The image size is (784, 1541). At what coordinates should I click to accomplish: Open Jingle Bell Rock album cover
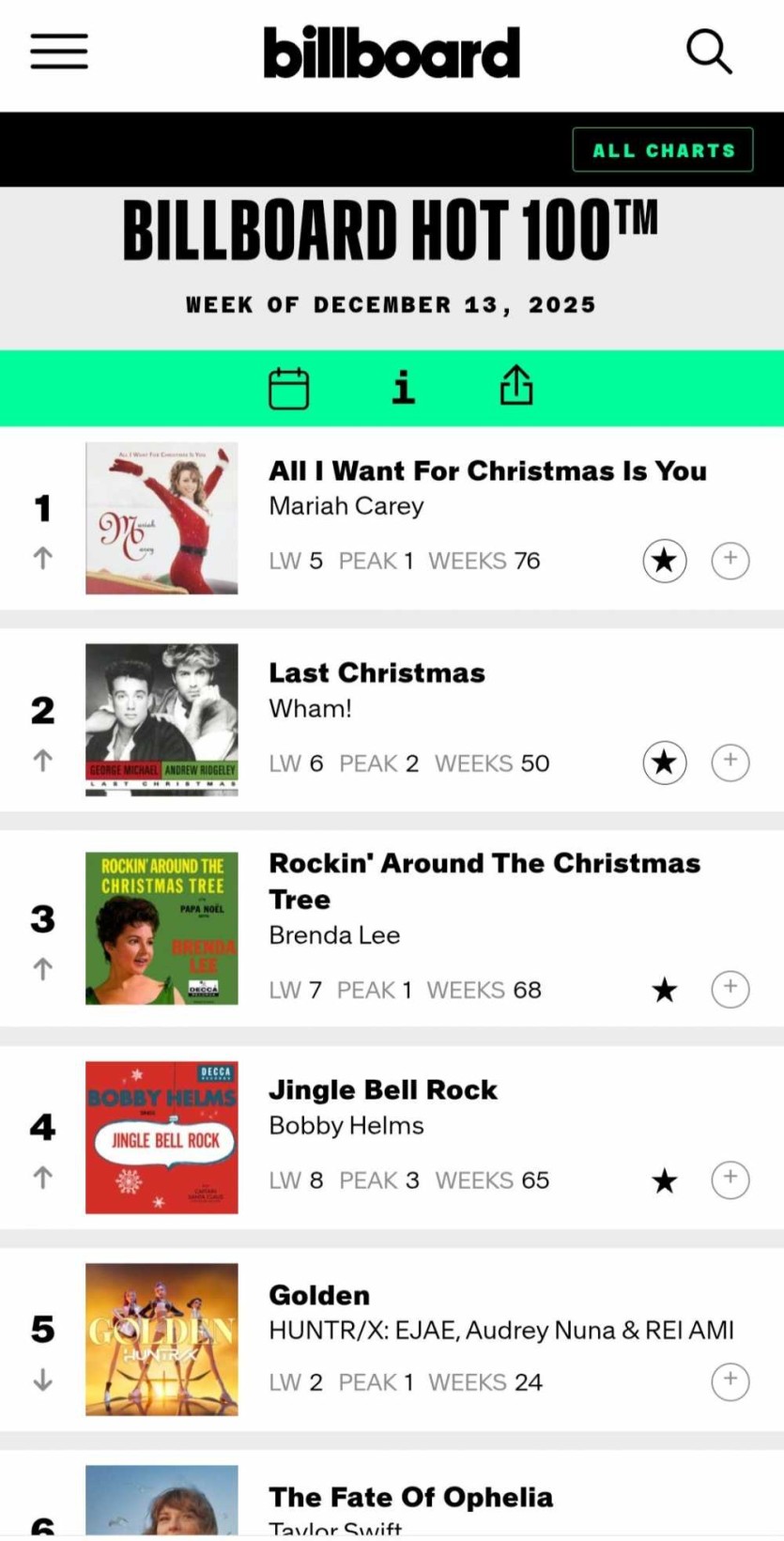pos(161,1137)
